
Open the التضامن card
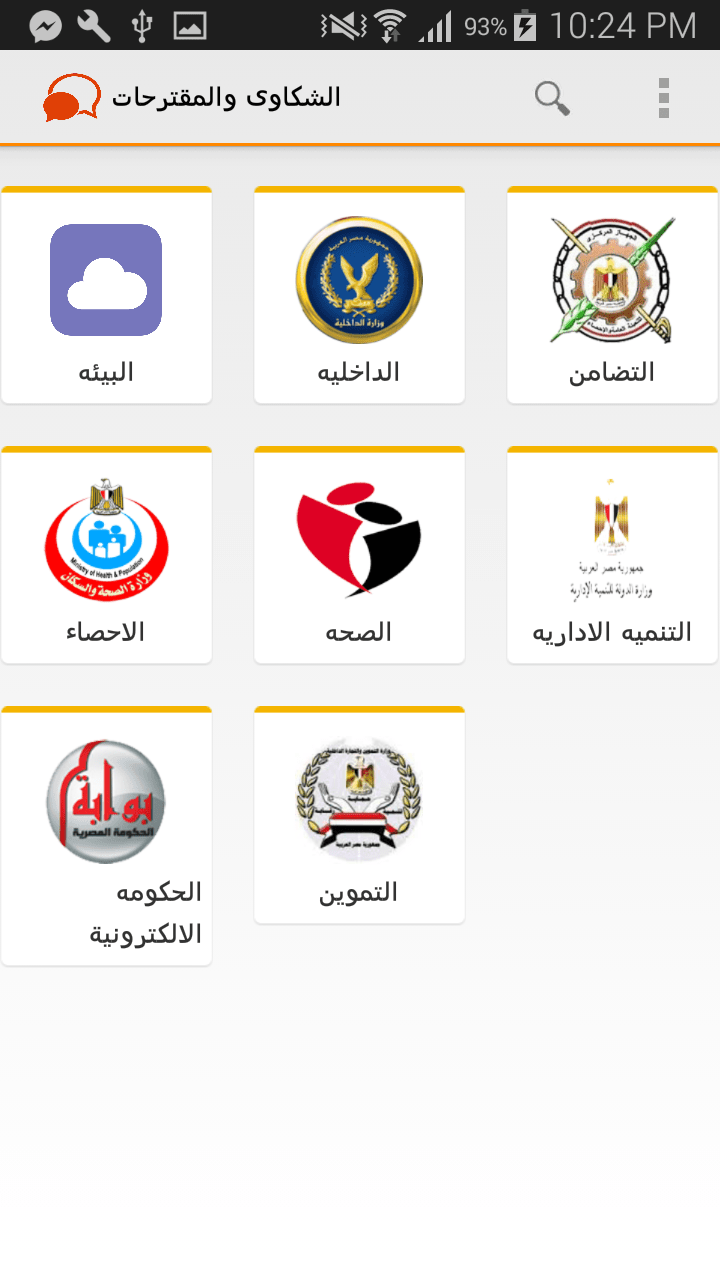click(x=612, y=296)
